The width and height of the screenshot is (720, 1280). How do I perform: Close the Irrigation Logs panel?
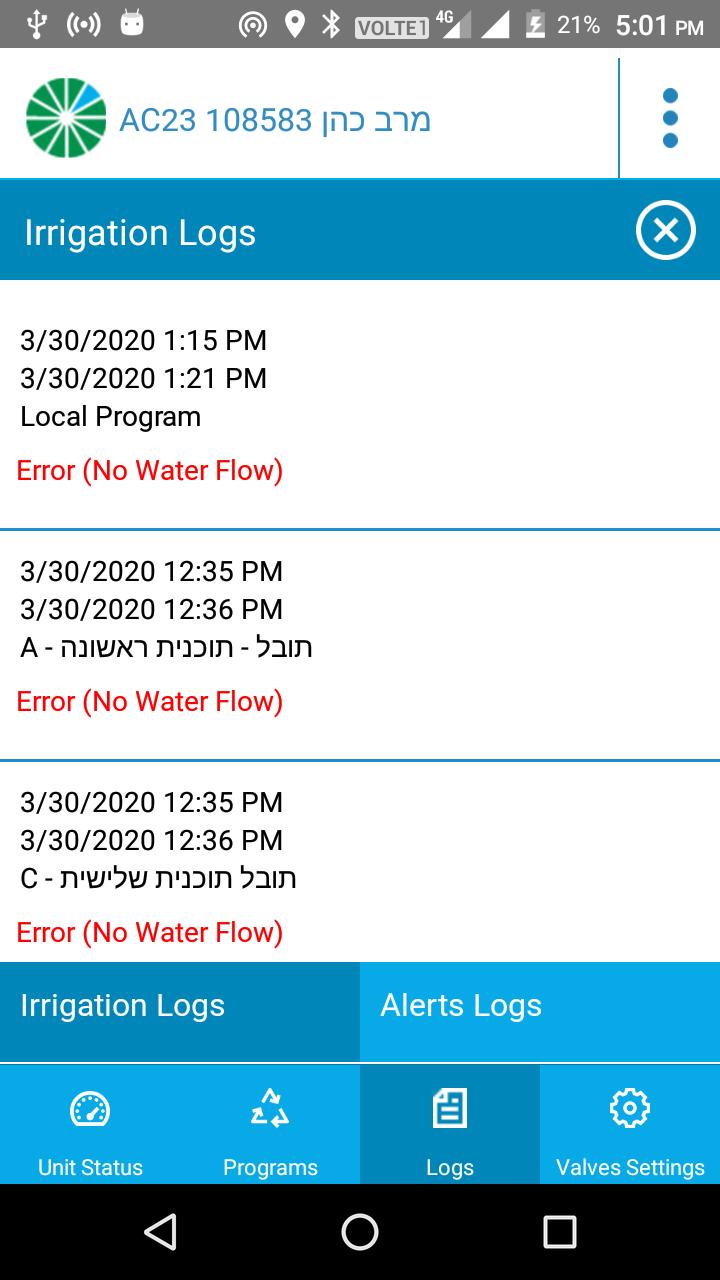[x=665, y=231]
